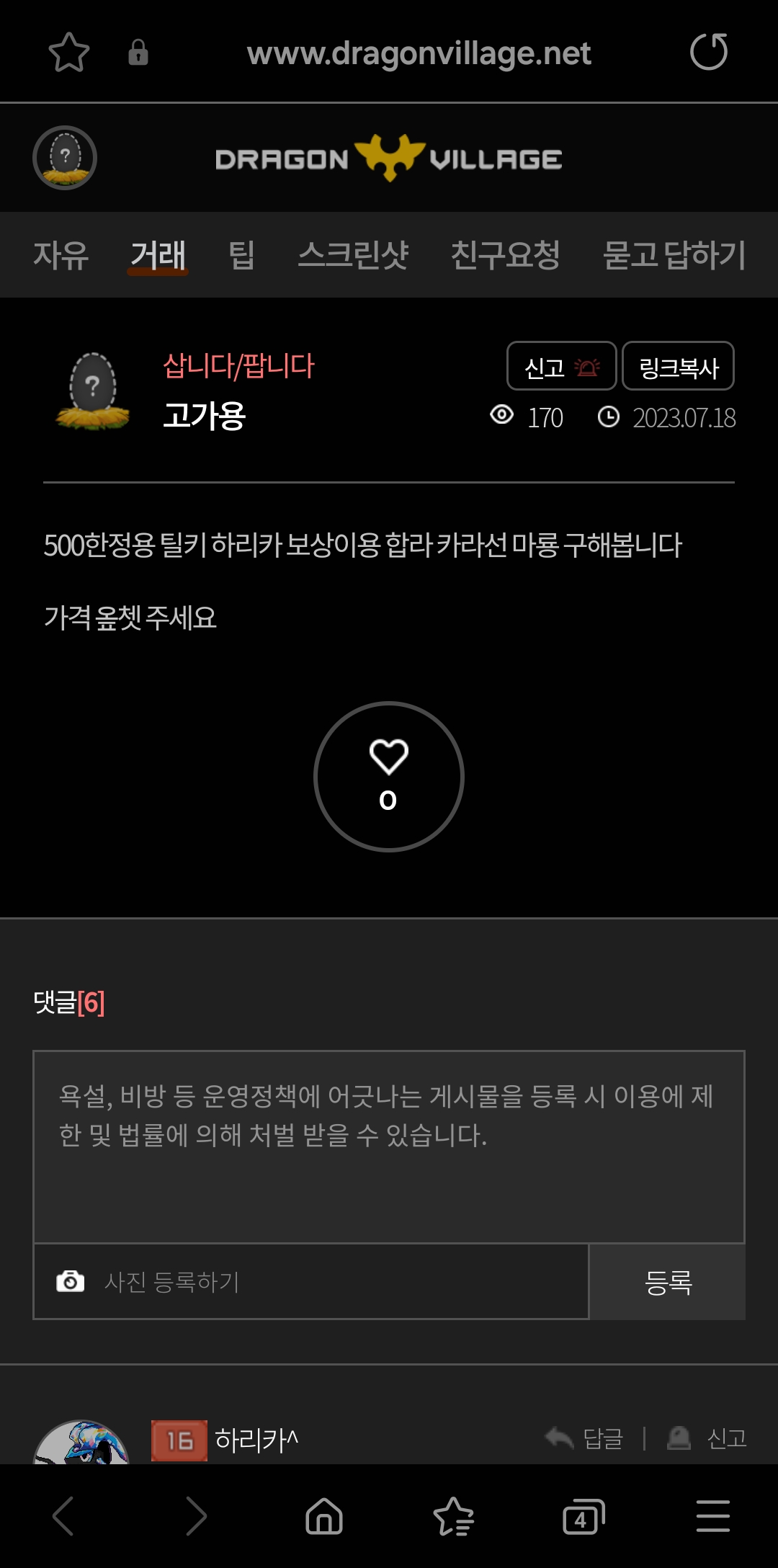Viewport: 778px width, 1568px height.
Task: Switch to the 스크린샷 tab
Action: point(353,255)
